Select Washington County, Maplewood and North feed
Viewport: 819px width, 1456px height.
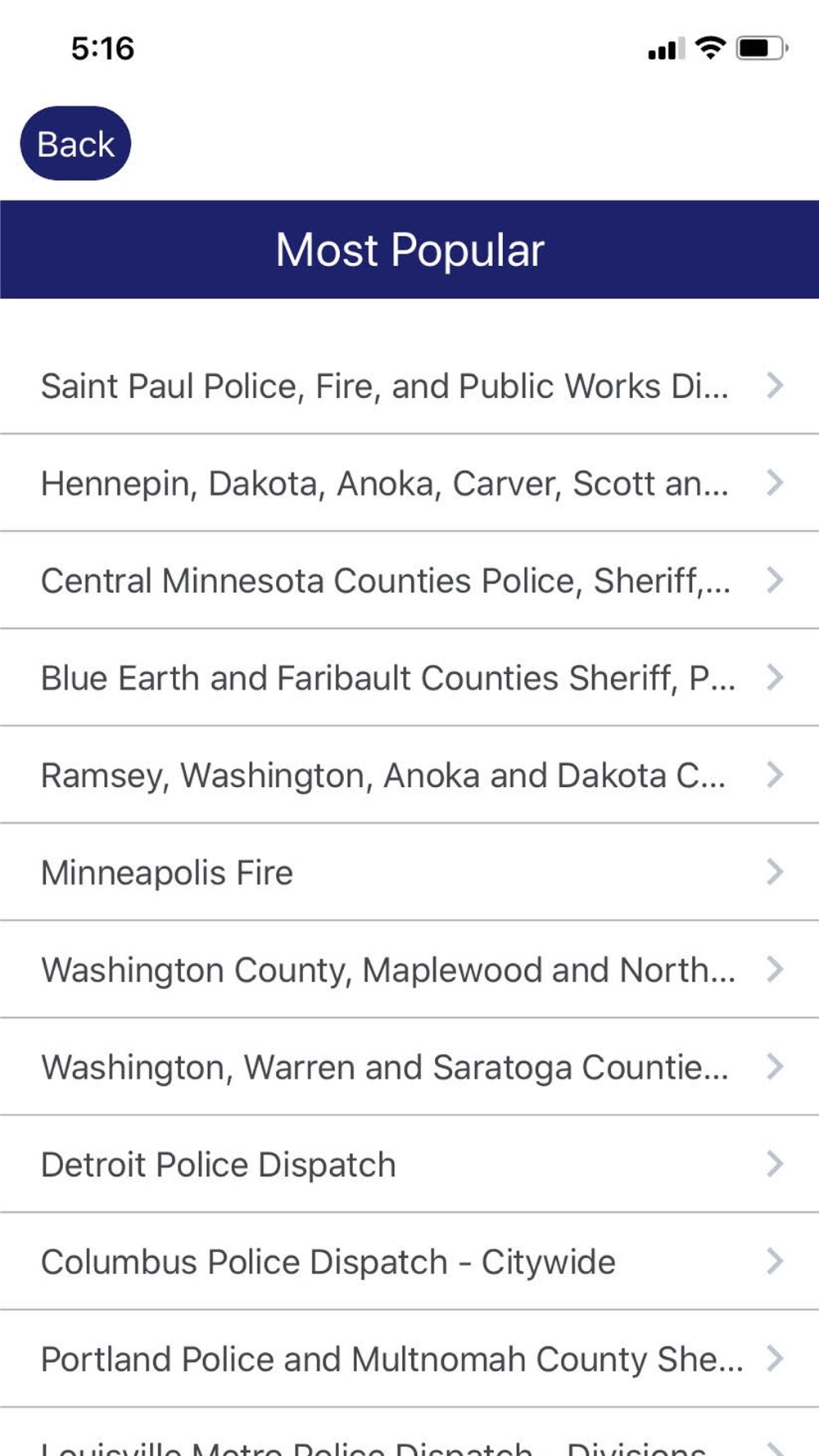click(409, 970)
